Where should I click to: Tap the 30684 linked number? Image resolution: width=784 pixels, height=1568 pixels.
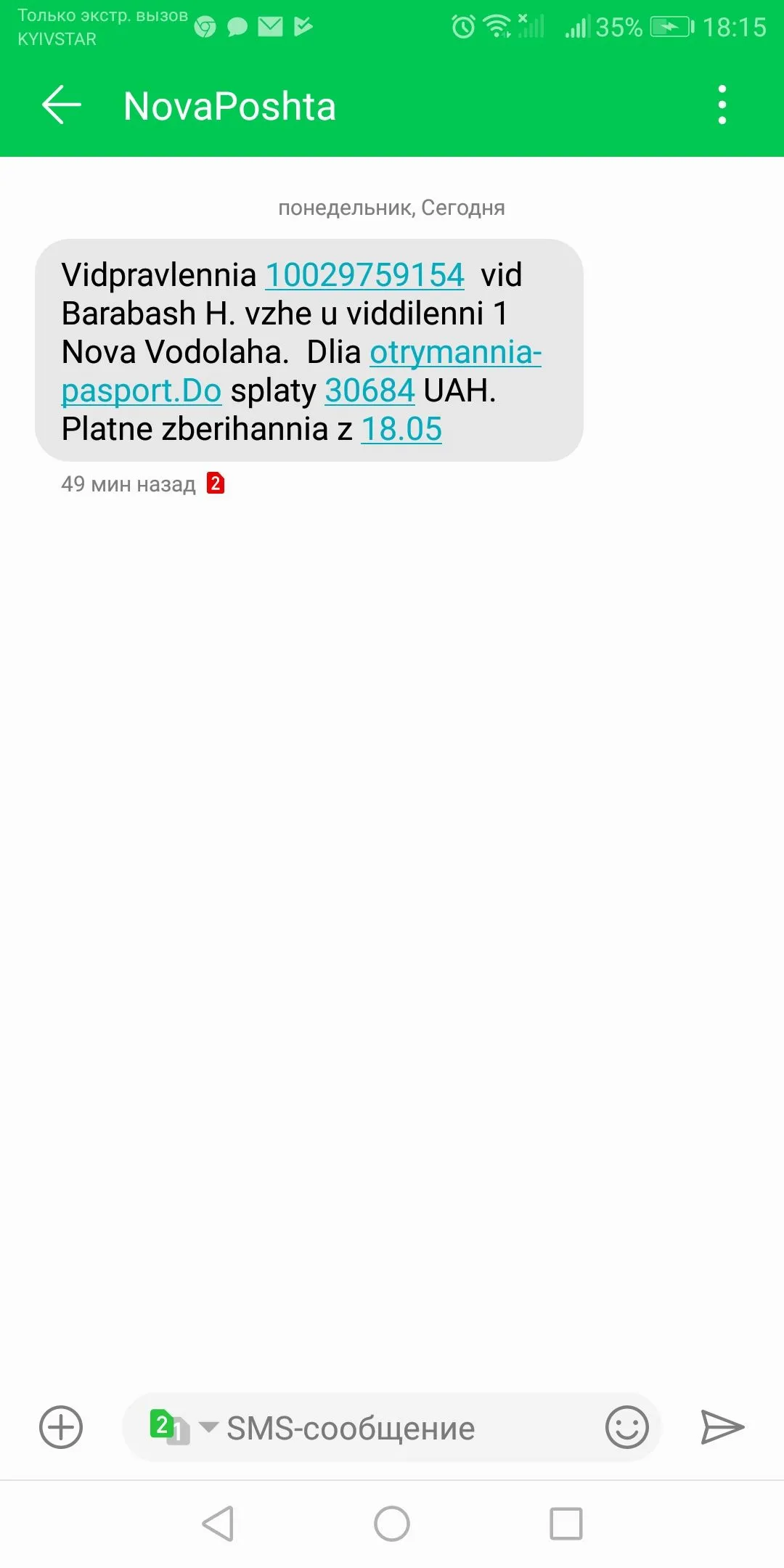coord(369,391)
